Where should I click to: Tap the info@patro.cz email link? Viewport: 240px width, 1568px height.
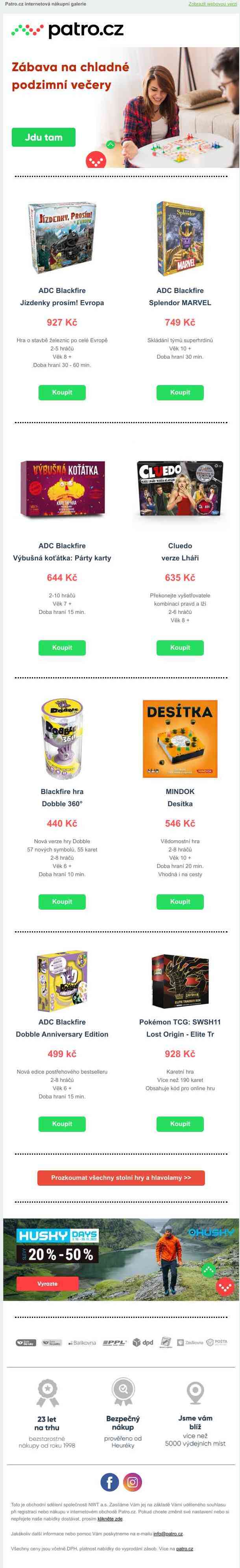pyautogui.click(x=168, y=1534)
